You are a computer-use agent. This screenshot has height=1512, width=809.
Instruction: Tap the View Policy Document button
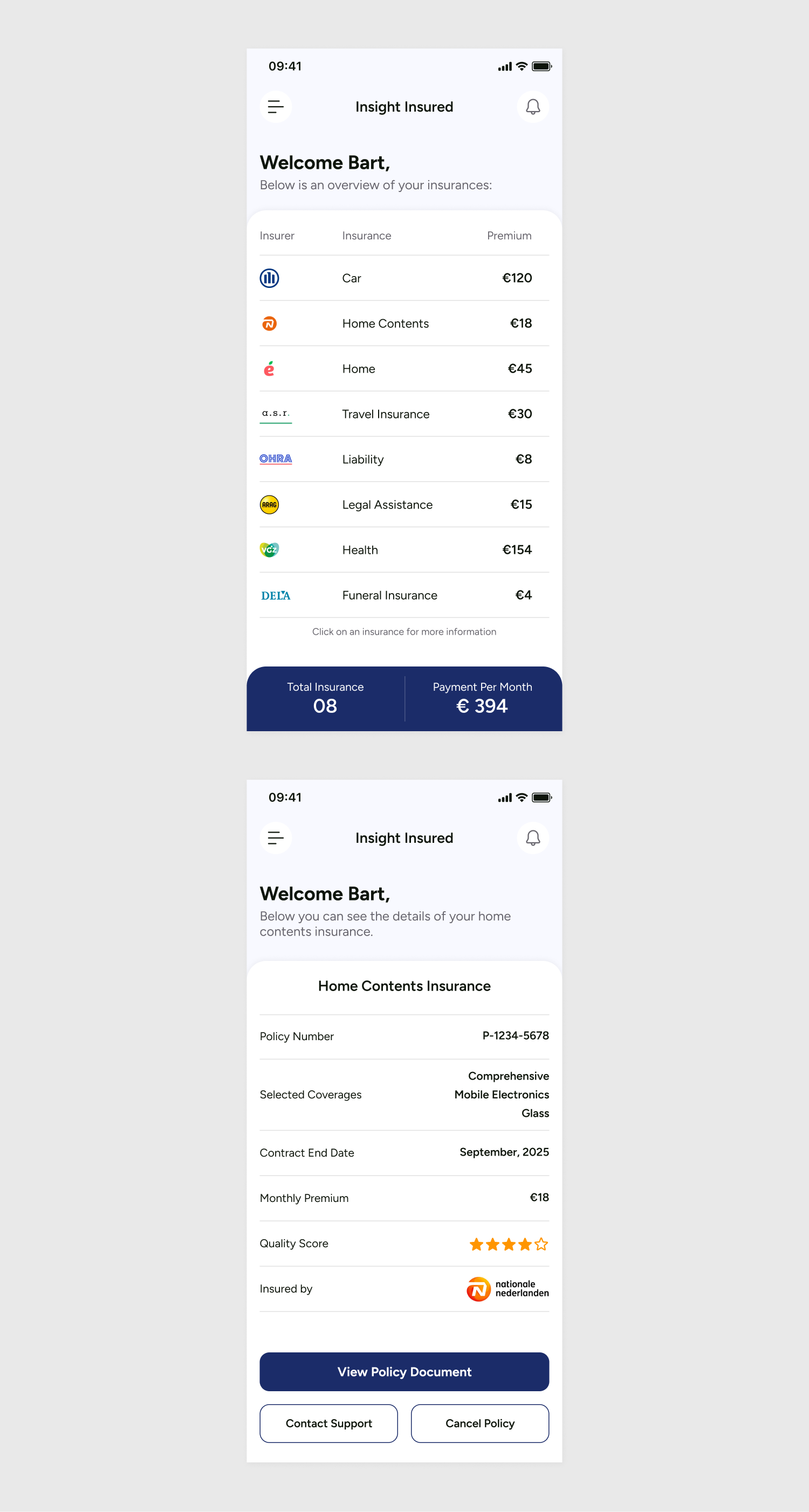(404, 1372)
